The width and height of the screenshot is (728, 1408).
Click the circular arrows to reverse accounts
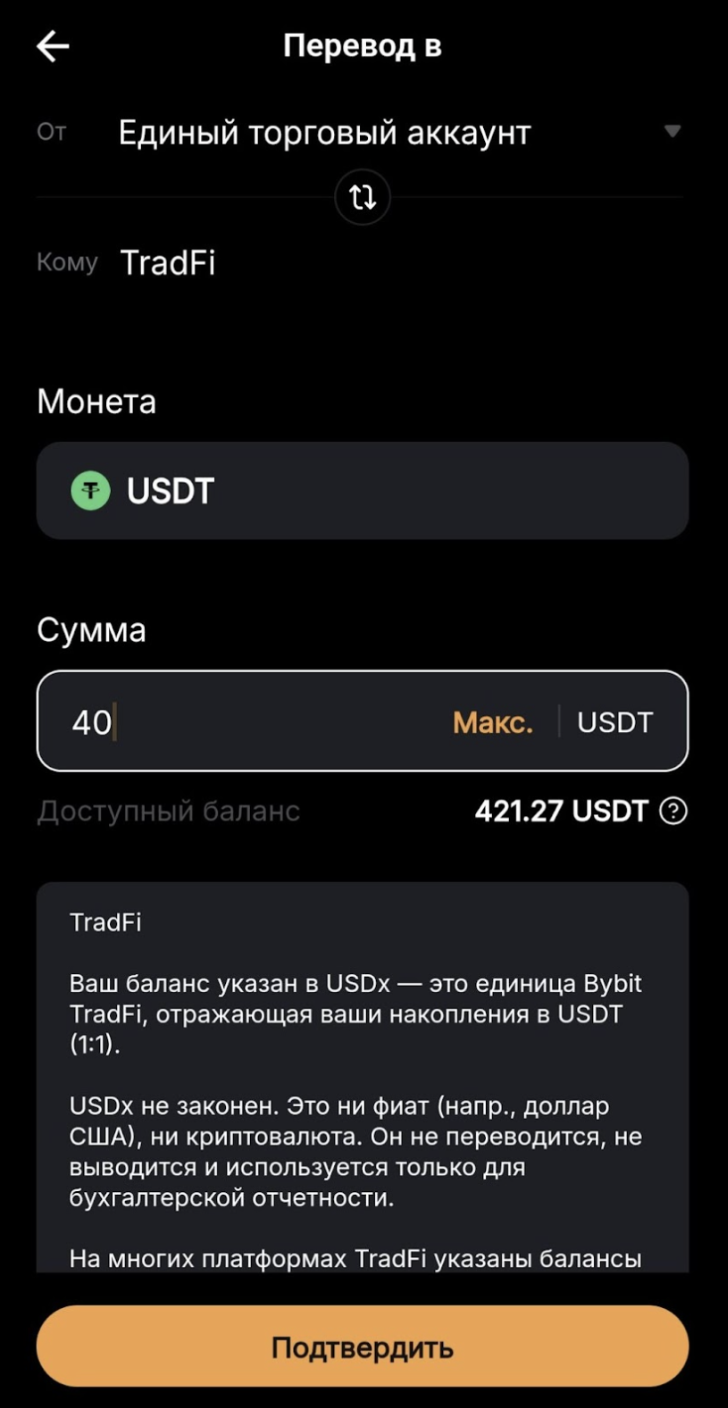[362, 197]
